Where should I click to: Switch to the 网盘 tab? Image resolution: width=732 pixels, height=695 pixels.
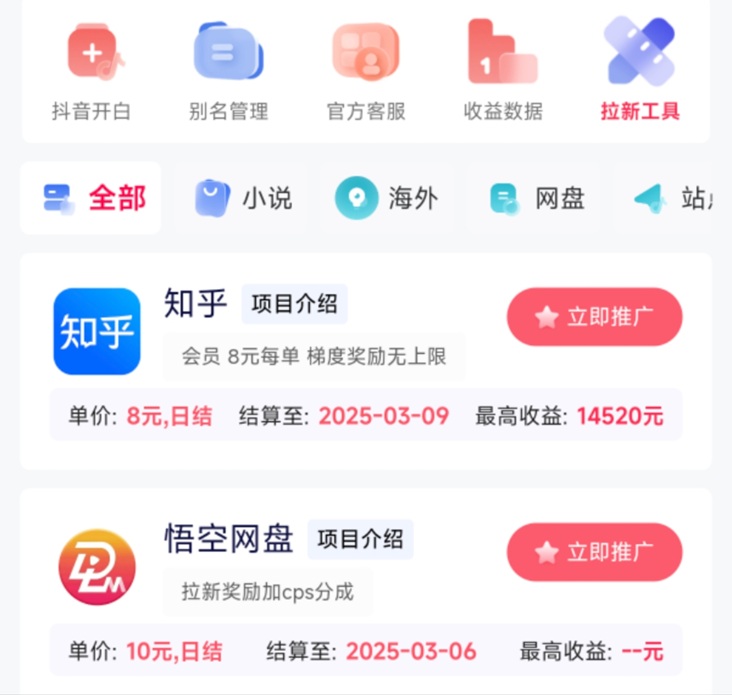(537, 198)
